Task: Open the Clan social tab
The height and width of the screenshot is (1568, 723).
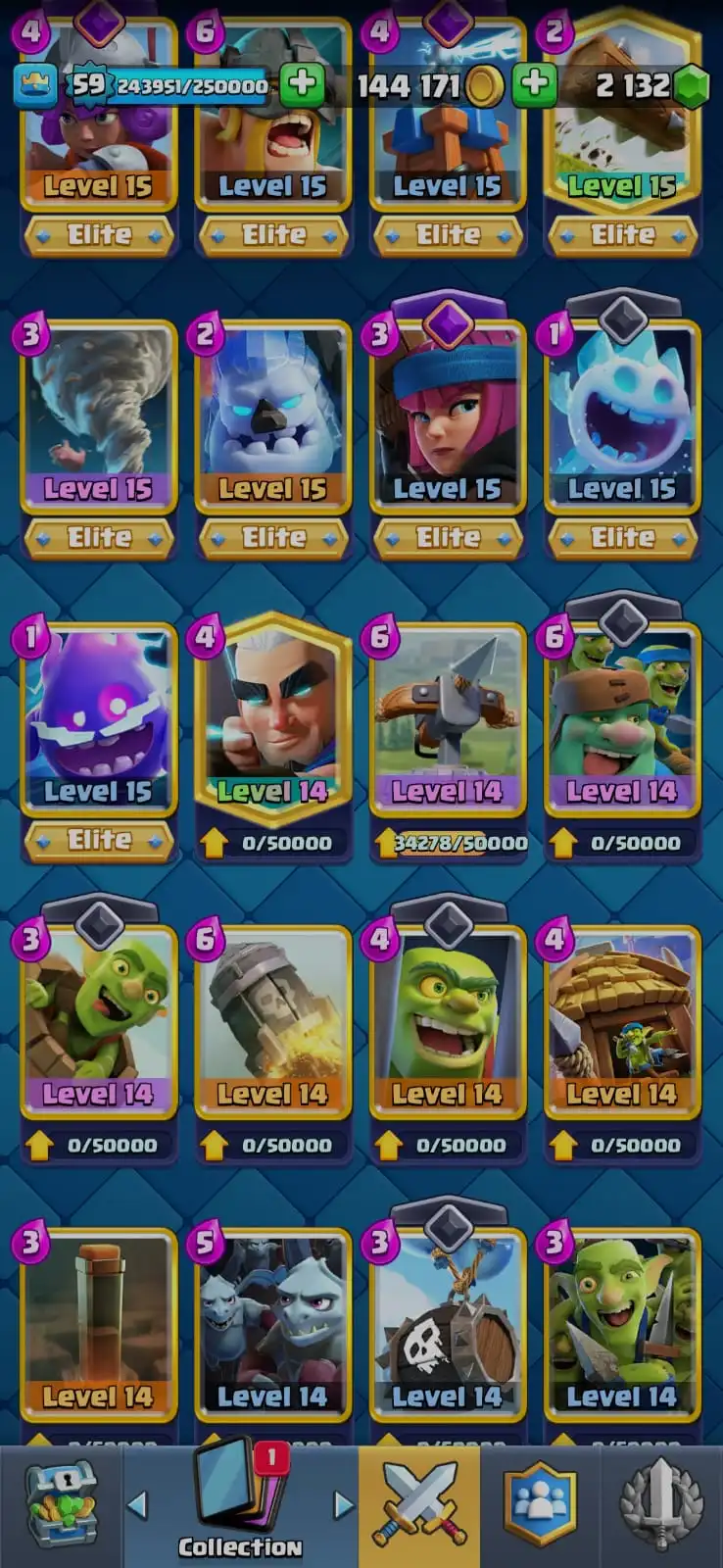Action: click(540, 1504)
